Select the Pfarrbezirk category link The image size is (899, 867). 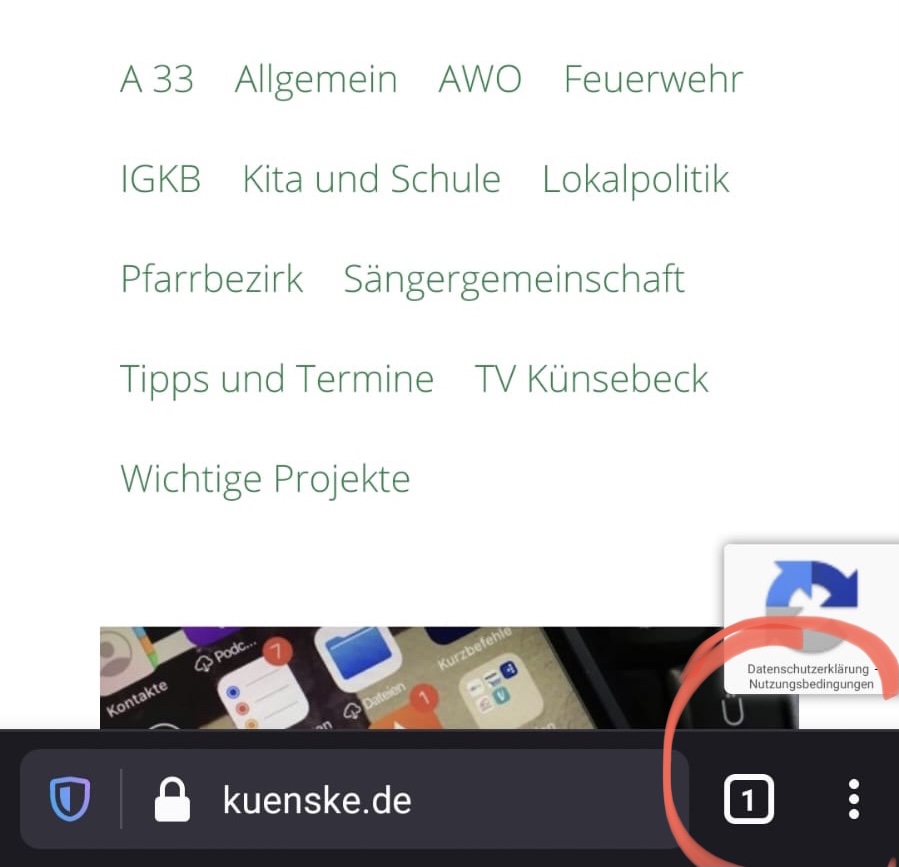211,279
